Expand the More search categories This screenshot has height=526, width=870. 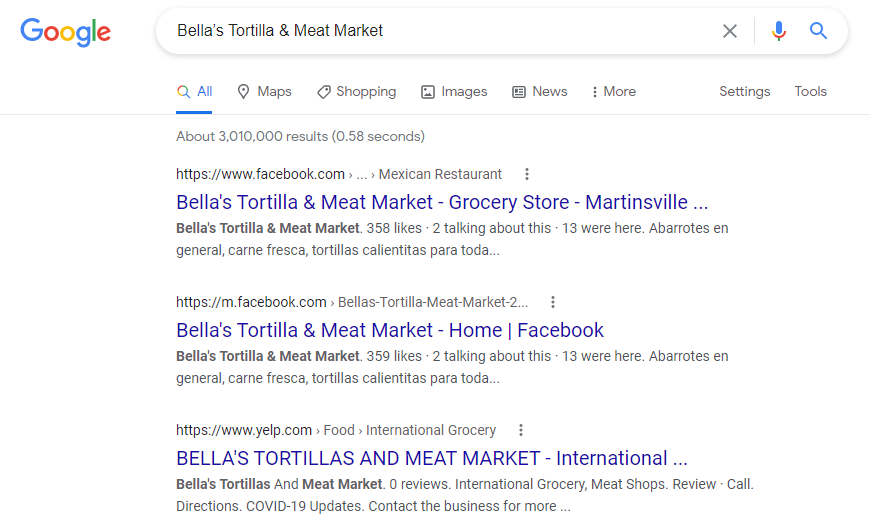pos(613,91)
